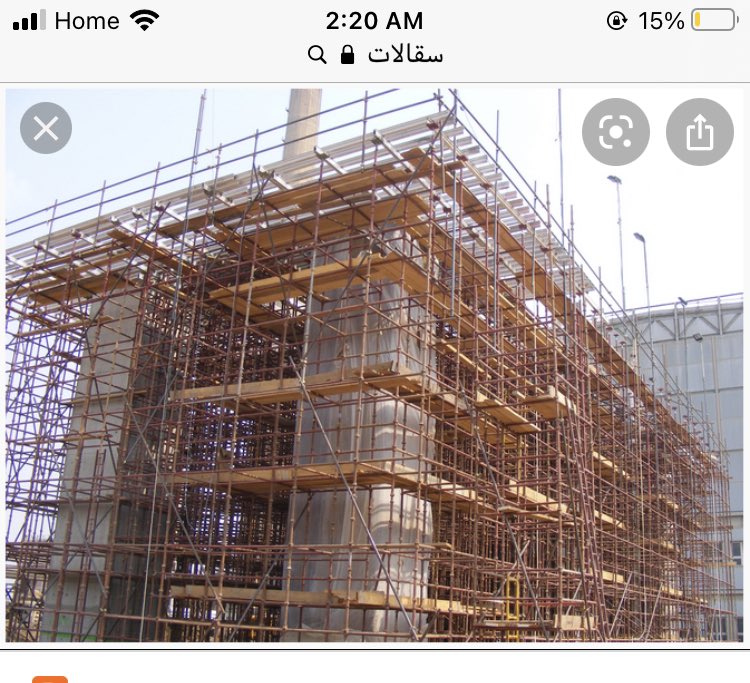Share this scaffolding image
Image resolution: width=750 pixels, height=683 pixels.
coord(699,131)
